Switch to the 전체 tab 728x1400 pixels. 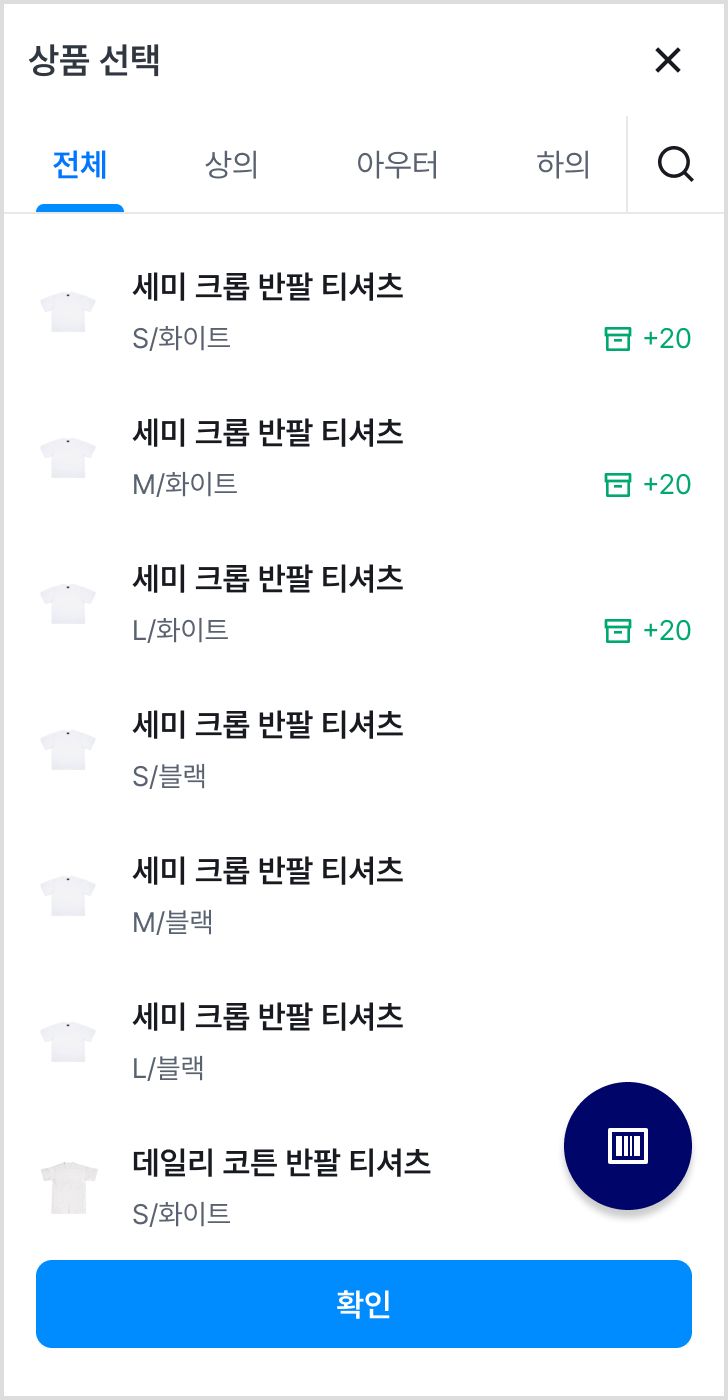tap(80, 164)
